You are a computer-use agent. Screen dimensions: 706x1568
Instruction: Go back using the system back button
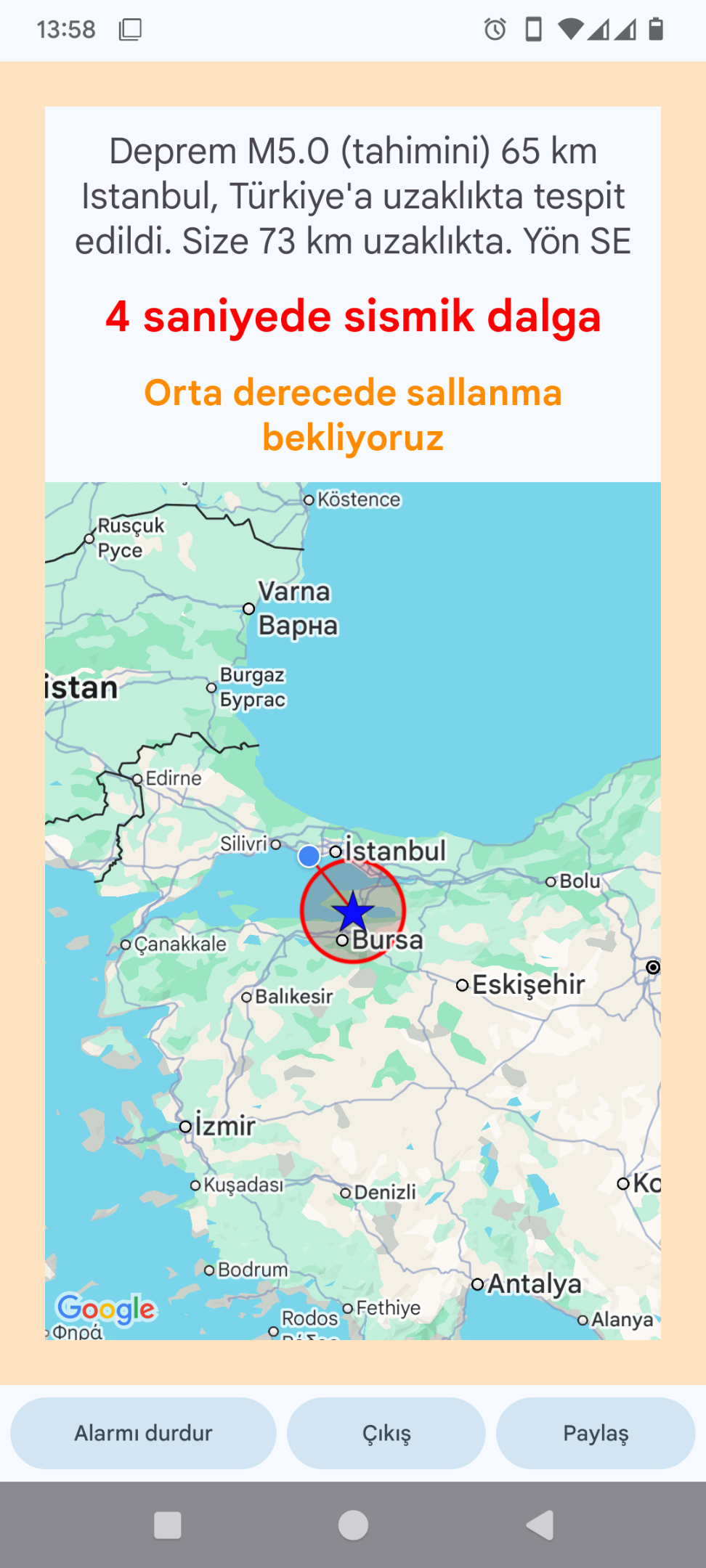pos(540,1525)
